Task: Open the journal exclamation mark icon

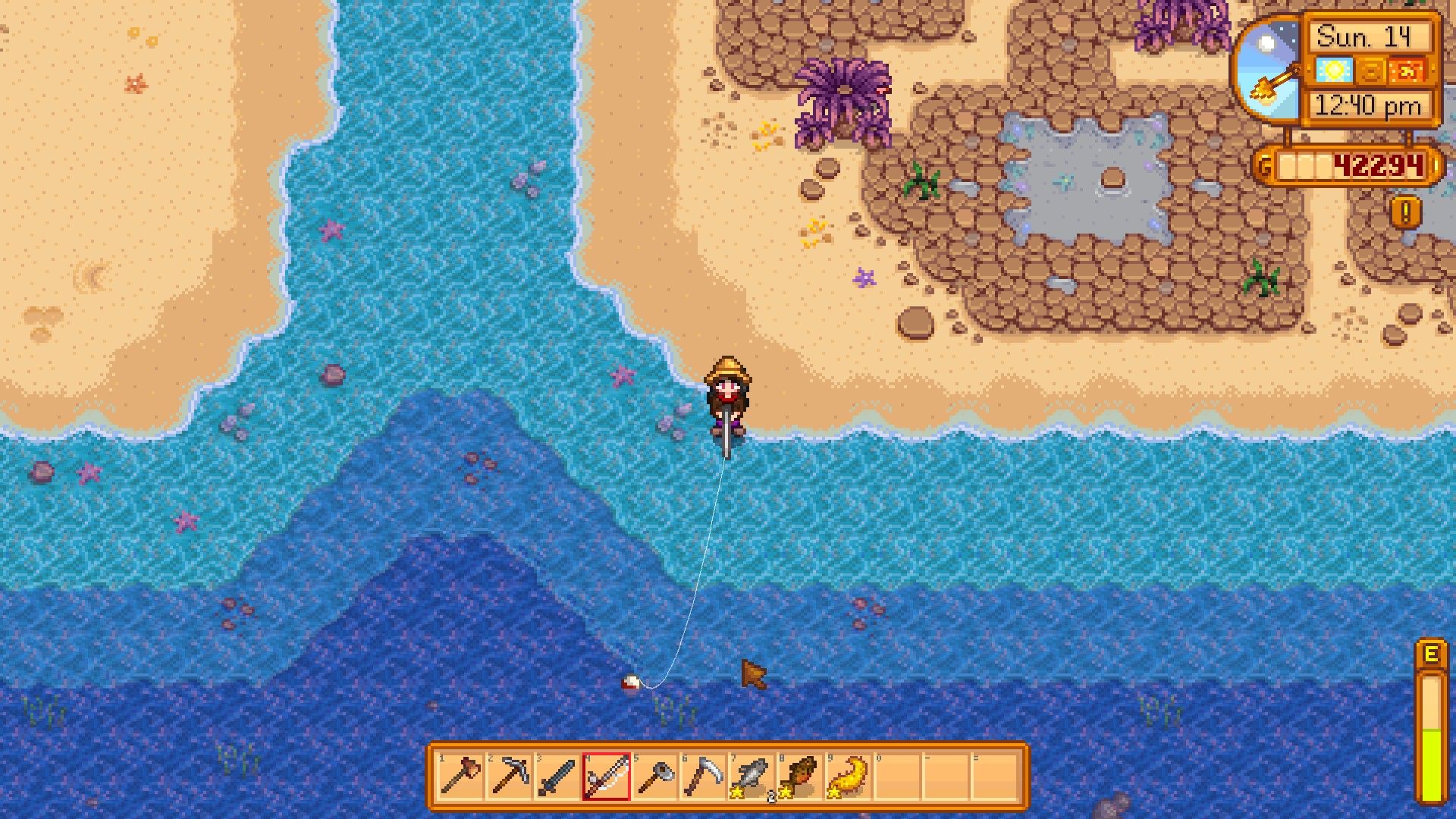Action: click(1405, 213)
